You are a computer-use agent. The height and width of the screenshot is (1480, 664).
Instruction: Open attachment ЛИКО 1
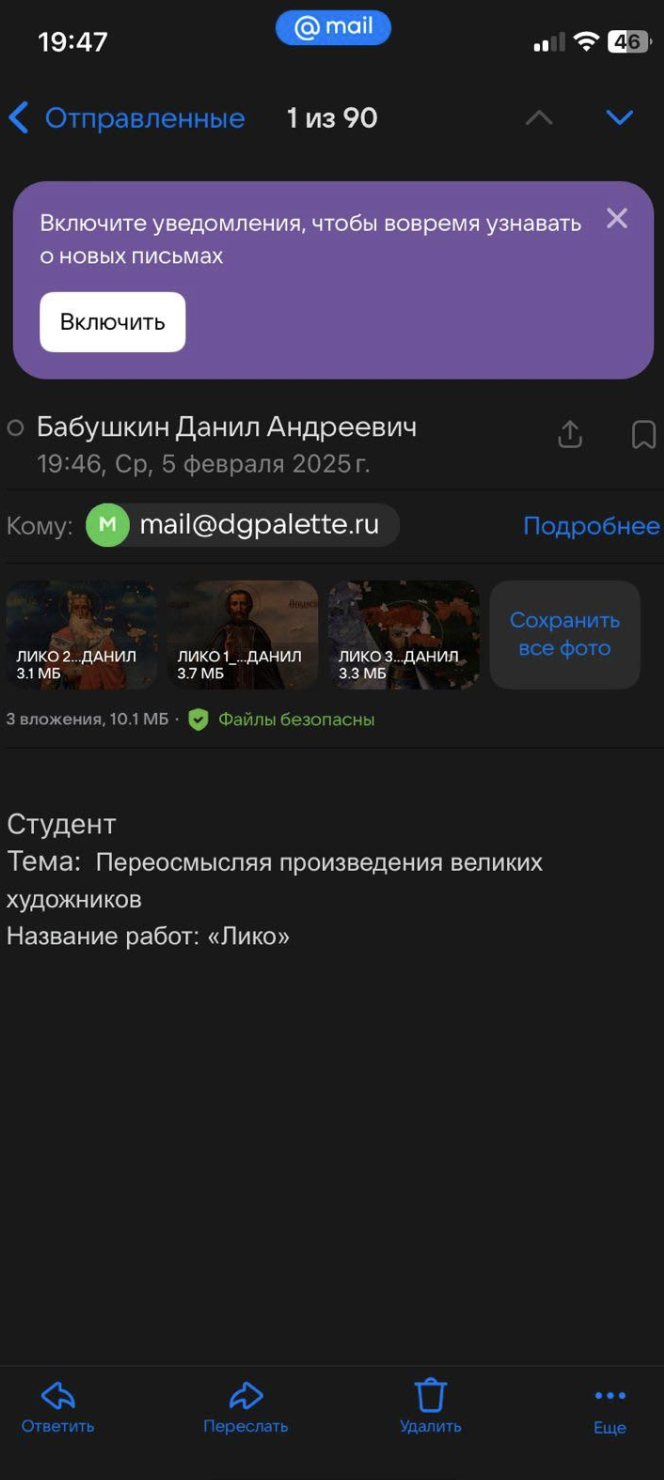coord(243,635)
